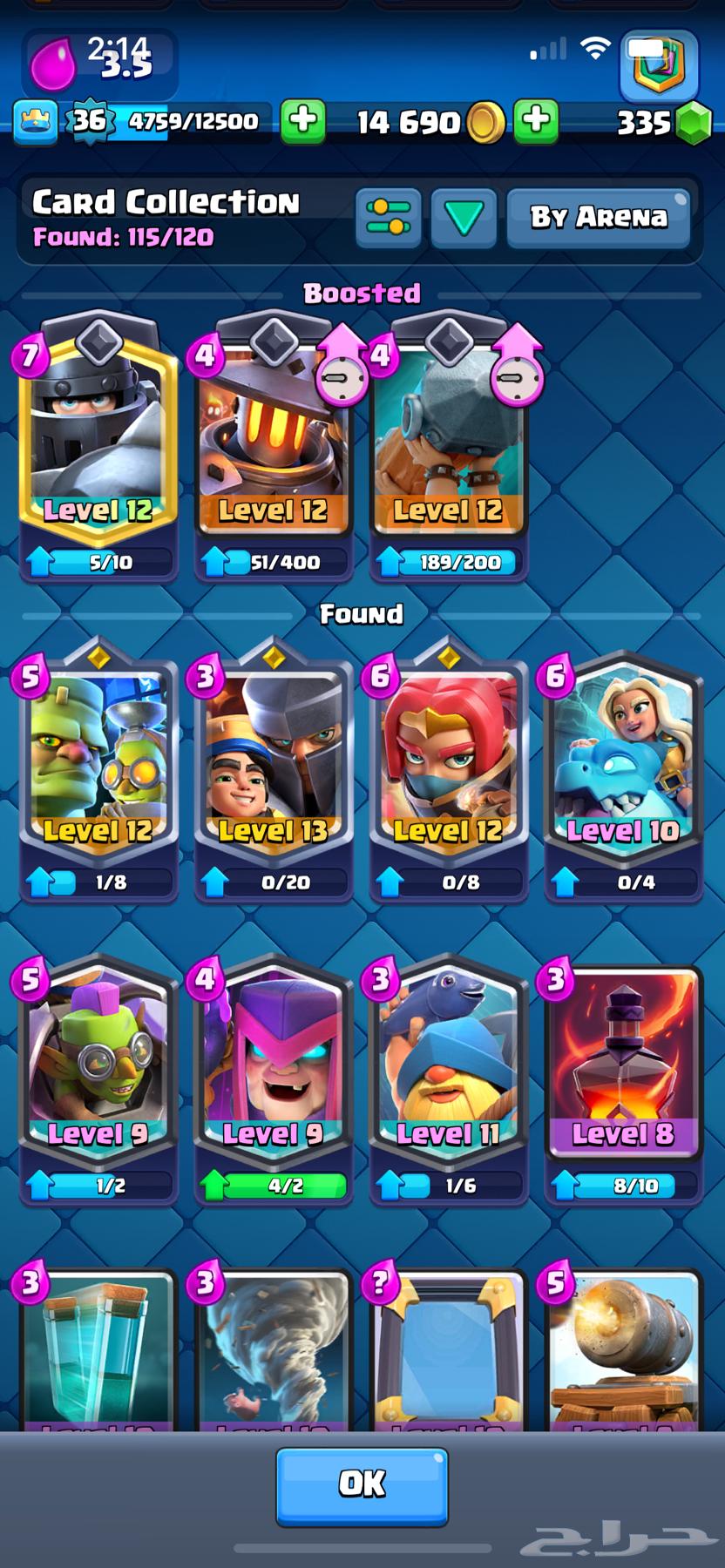
Task: Tap the OK button
Action: (362, 1484)
